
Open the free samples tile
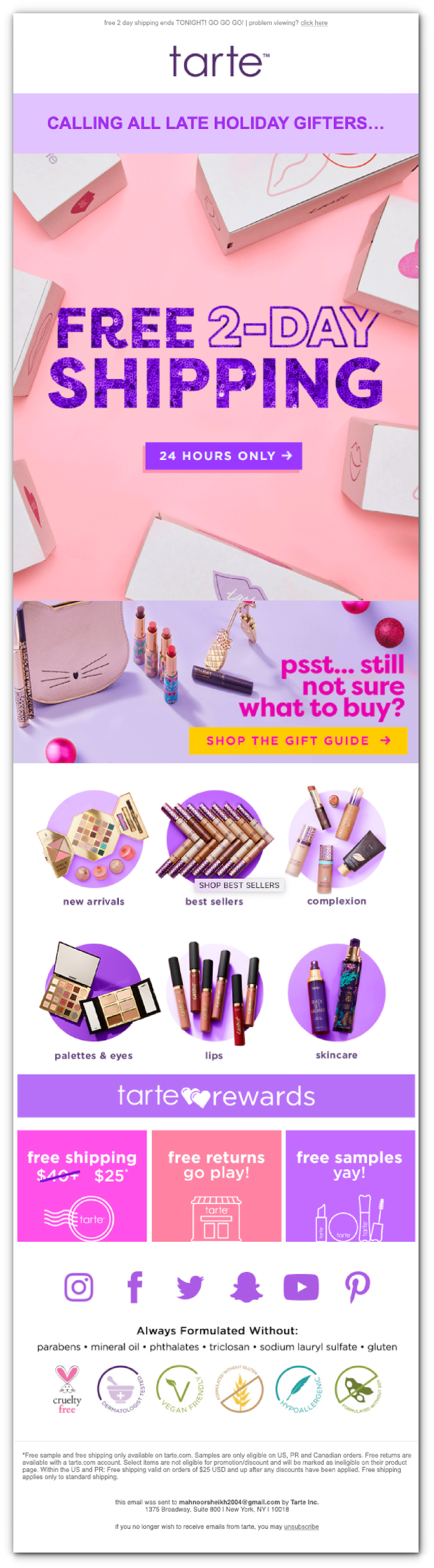point(350,1186)
